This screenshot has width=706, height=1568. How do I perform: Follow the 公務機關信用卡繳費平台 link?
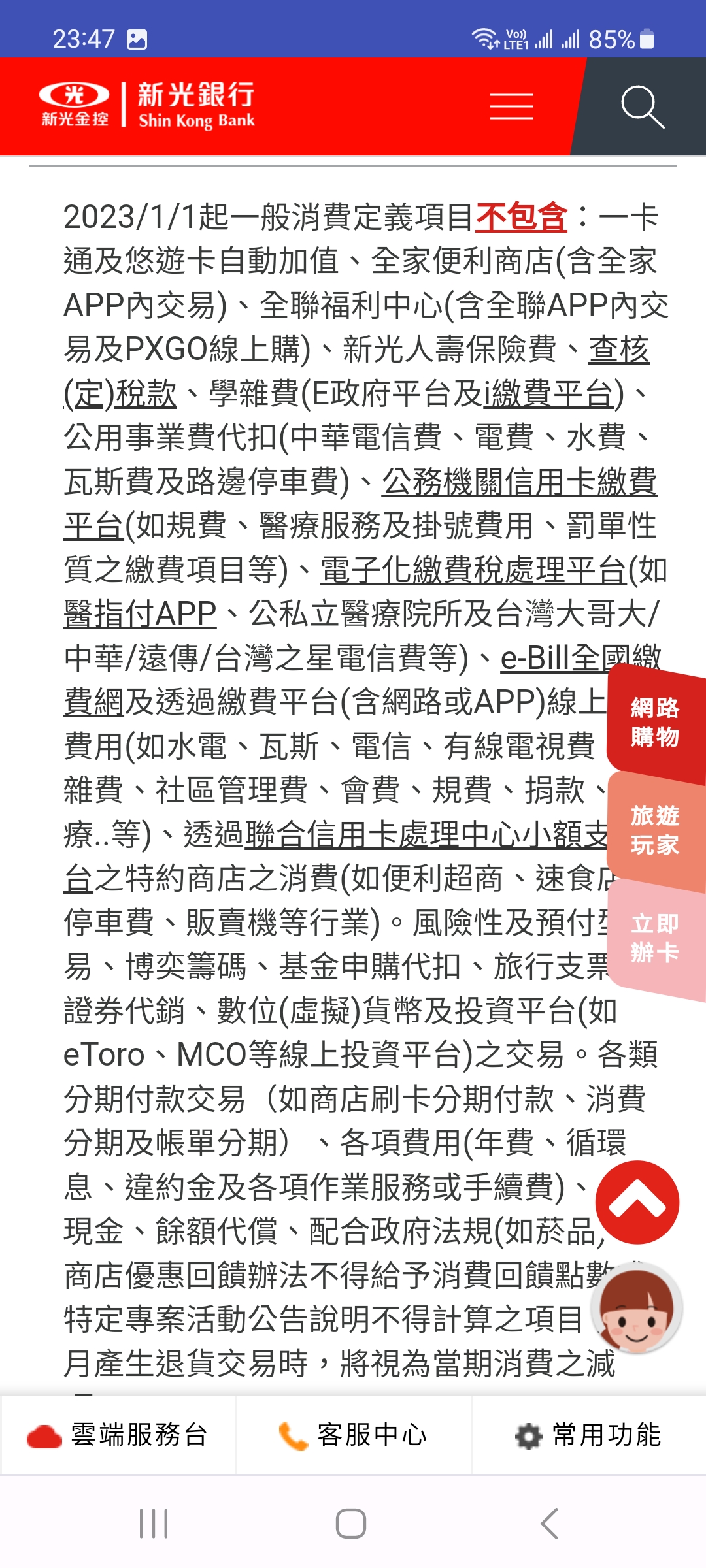click(x=519, y=482)
